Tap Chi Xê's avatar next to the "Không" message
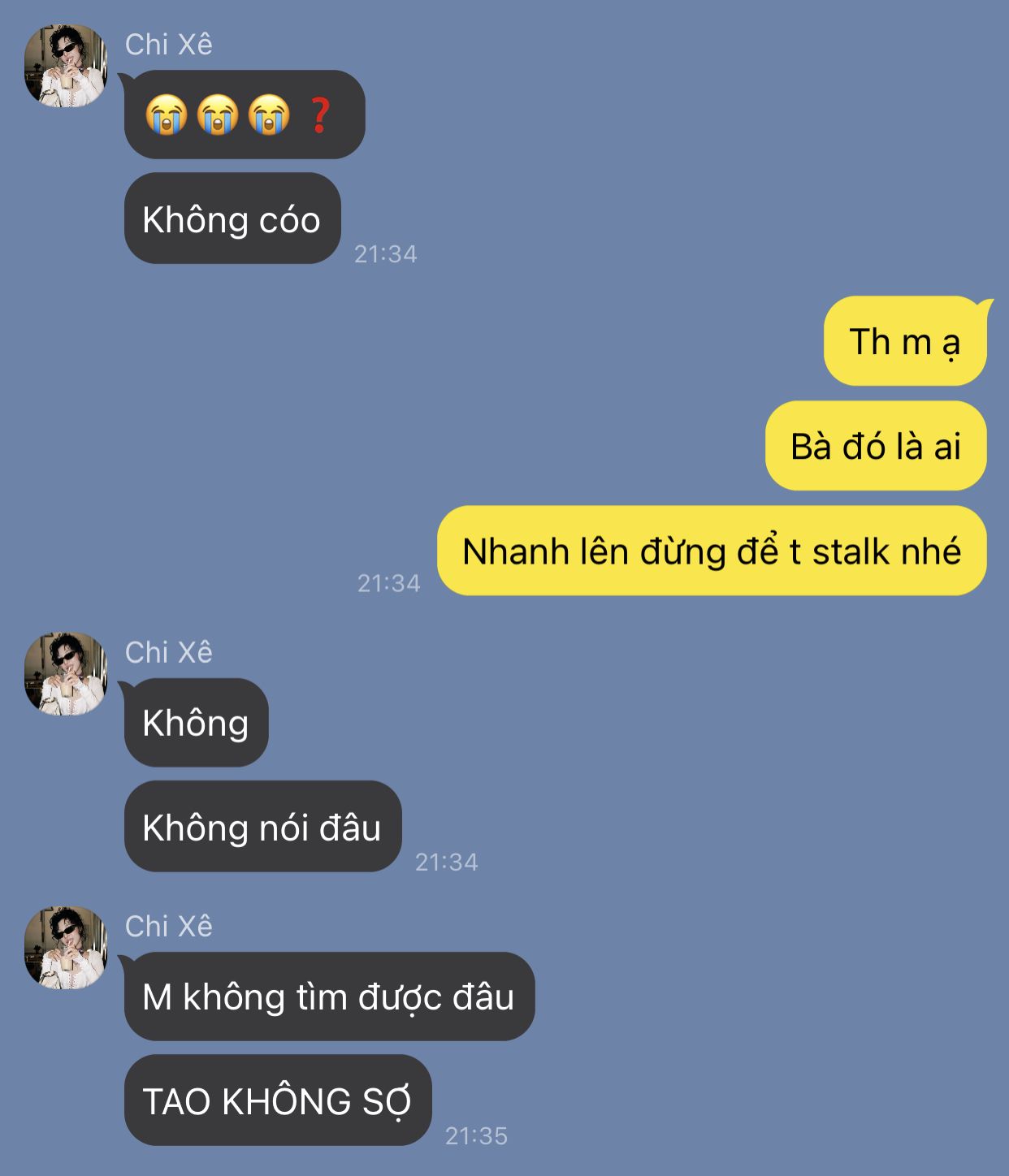This screenshot has width=1009, height=1176. pos(66,673)
